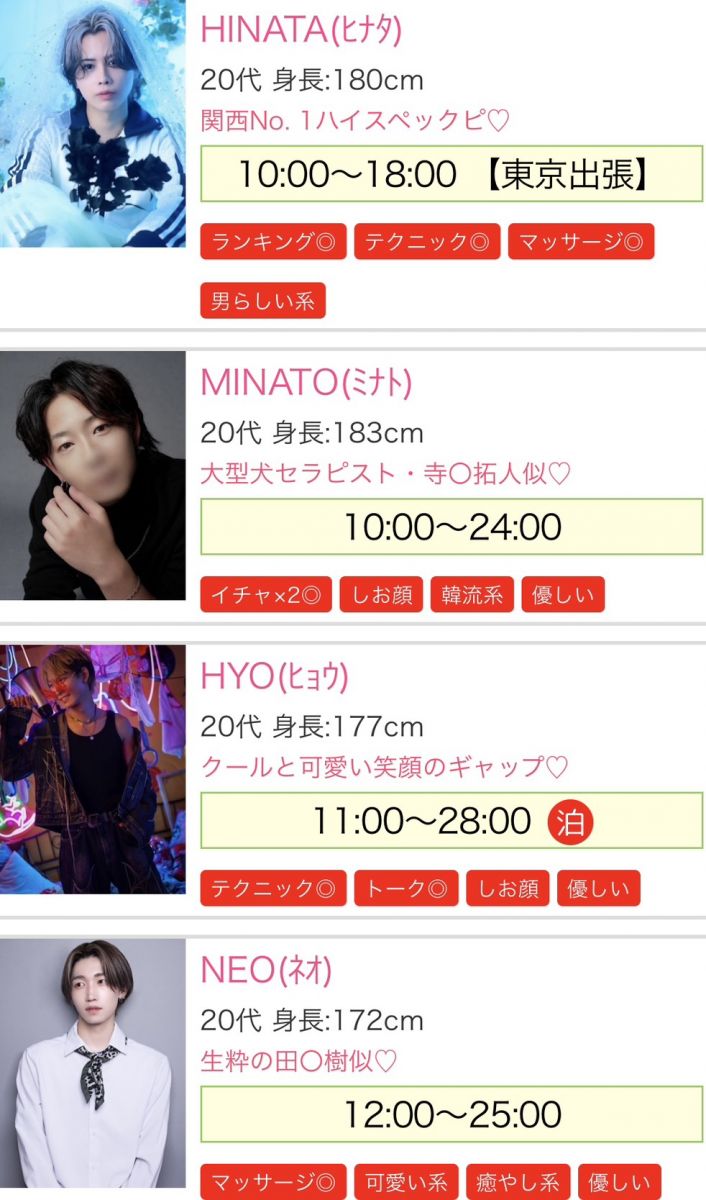Tap the NEO(ネオ) name link
Image resolution: width=706 pixels, height=1200 pixels.
pos(266,970)
